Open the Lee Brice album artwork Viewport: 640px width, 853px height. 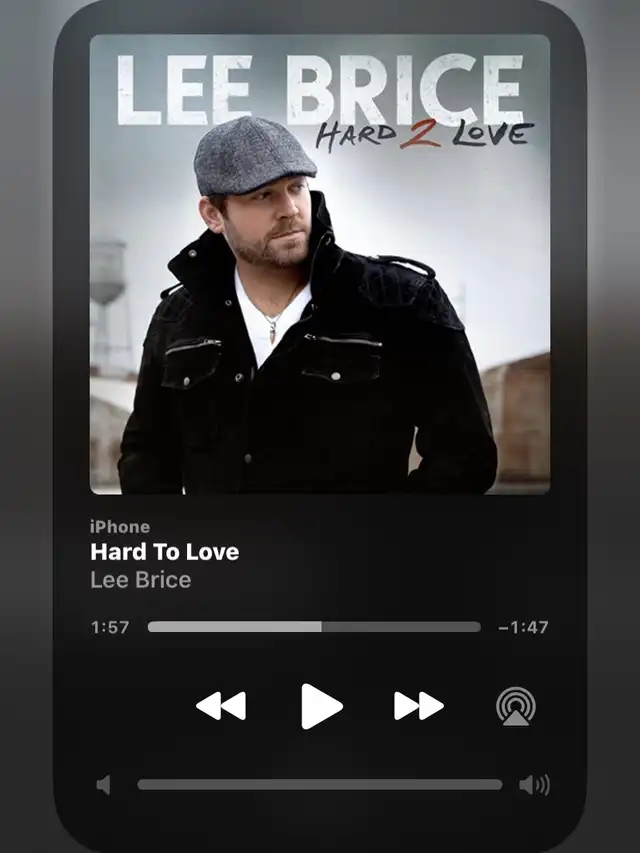320,264
